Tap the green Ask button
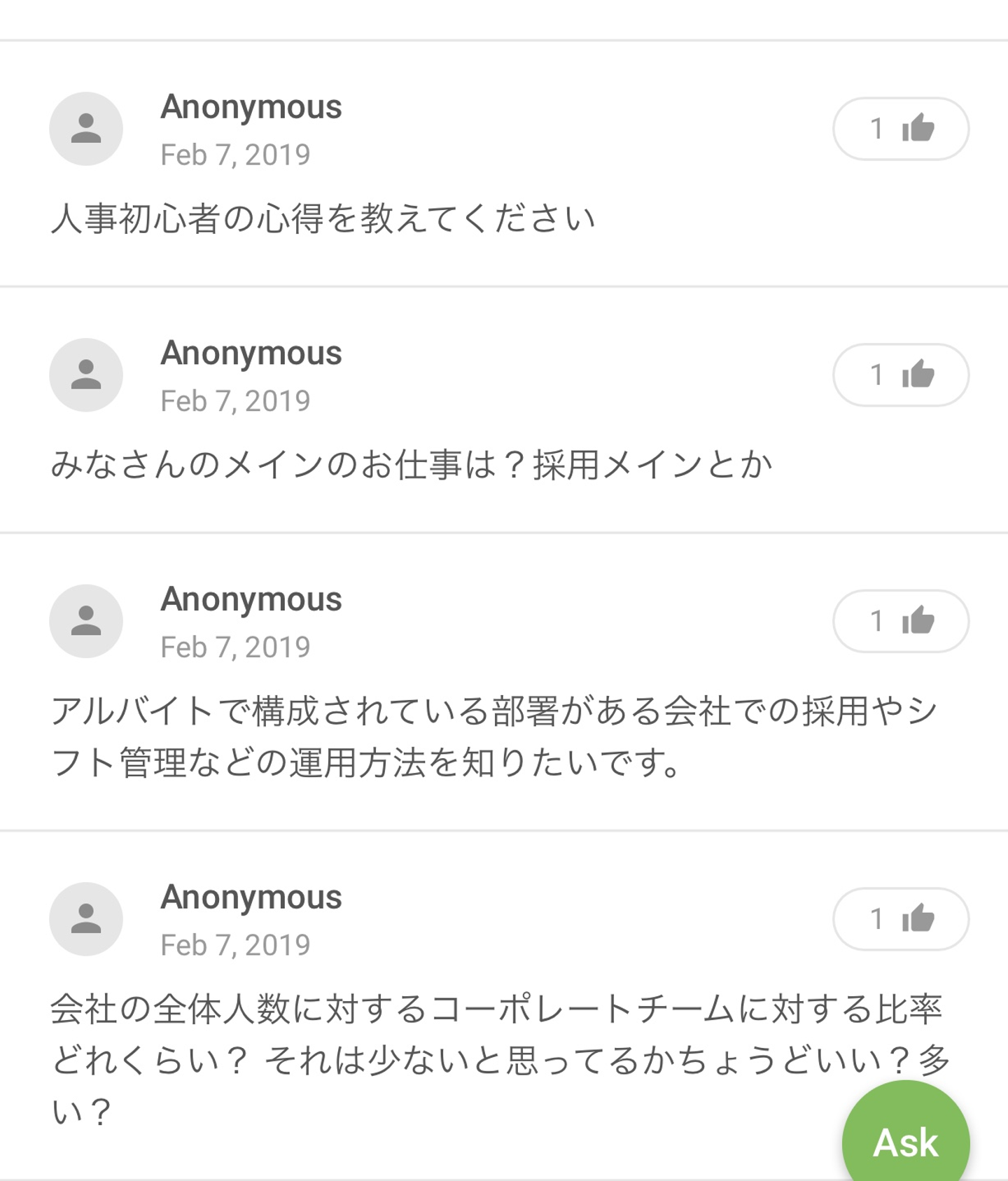The image size is (1008, 1181). pyautogui.click(x=905, y=1141)
